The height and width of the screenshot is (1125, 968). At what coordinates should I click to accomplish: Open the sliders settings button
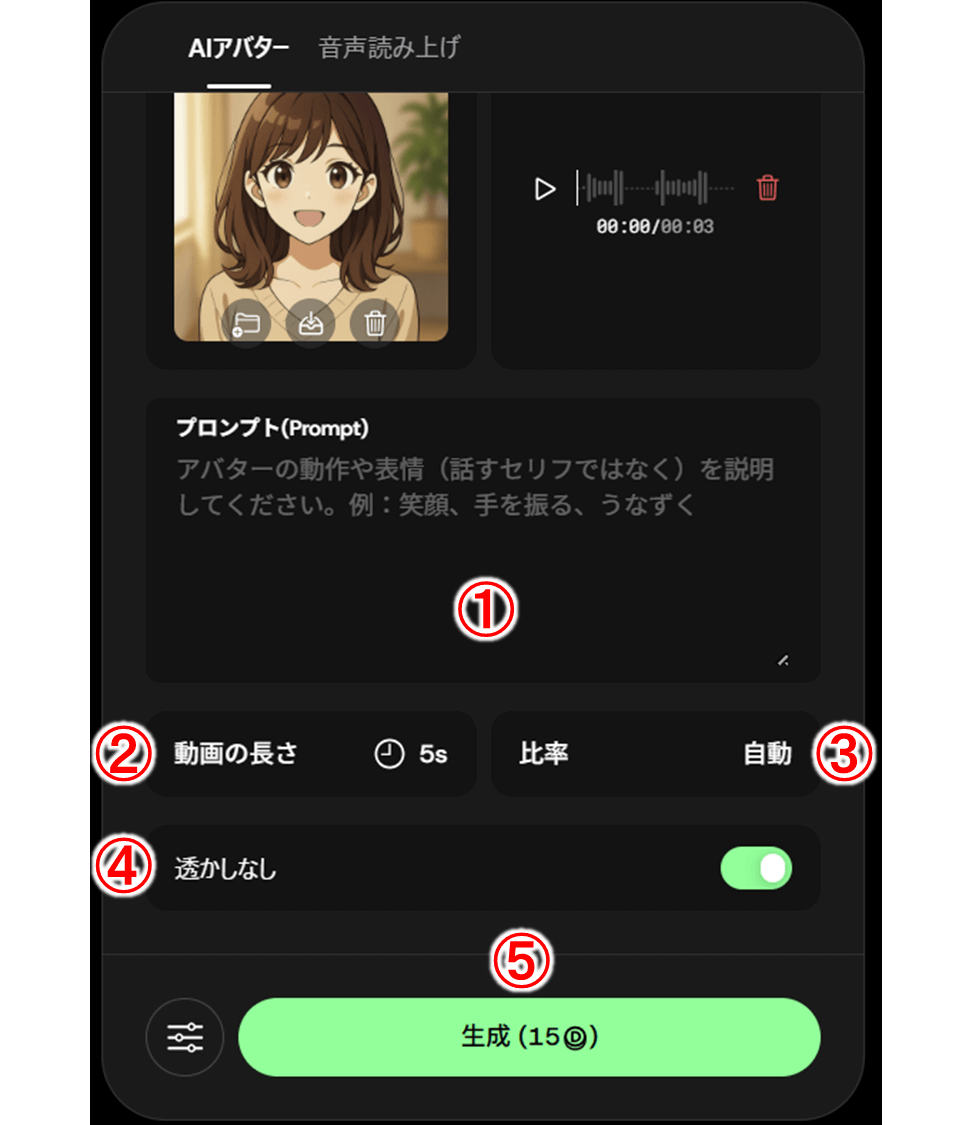(185, 1037)
